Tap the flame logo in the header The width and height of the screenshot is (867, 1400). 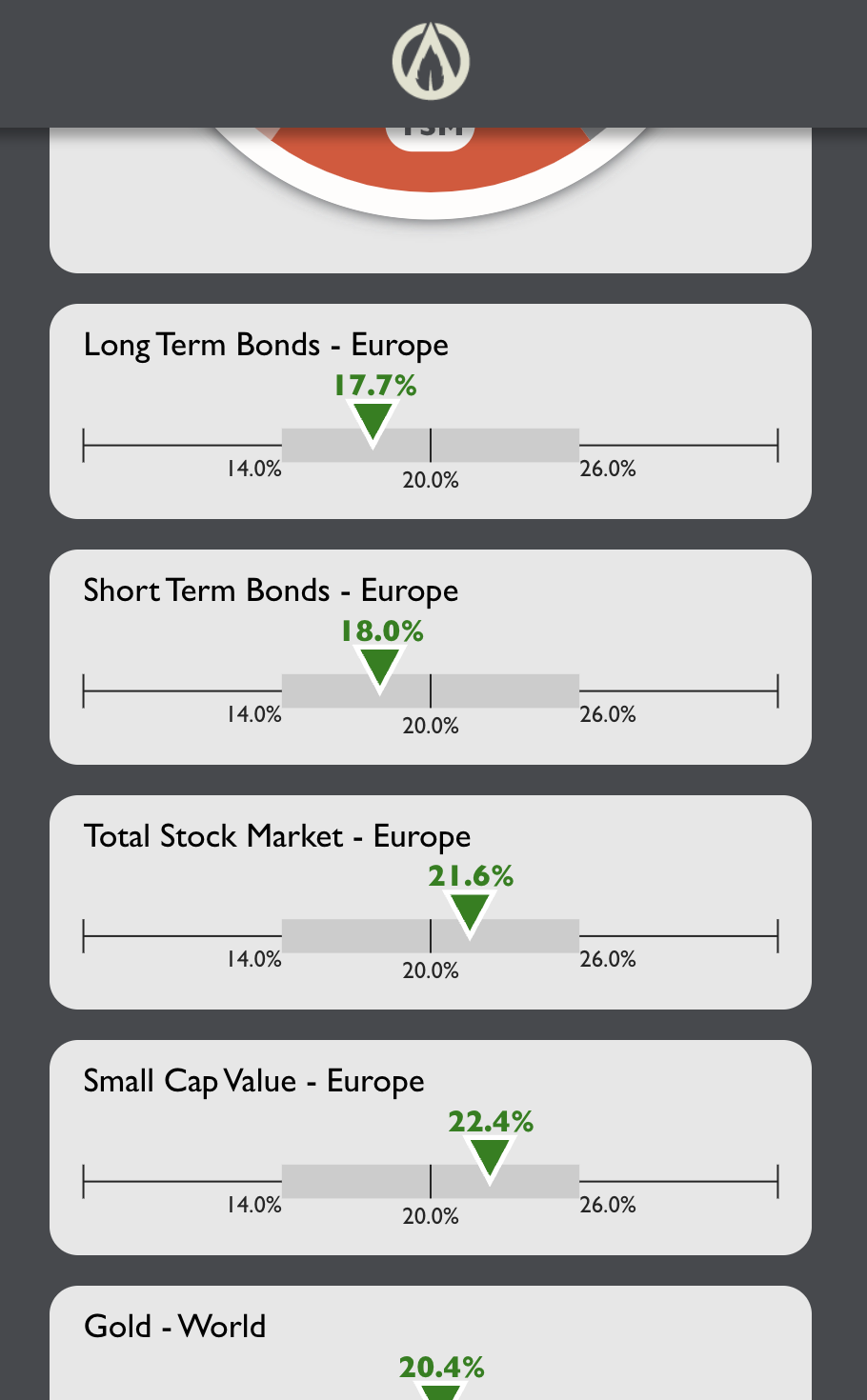tap(431, 62)
